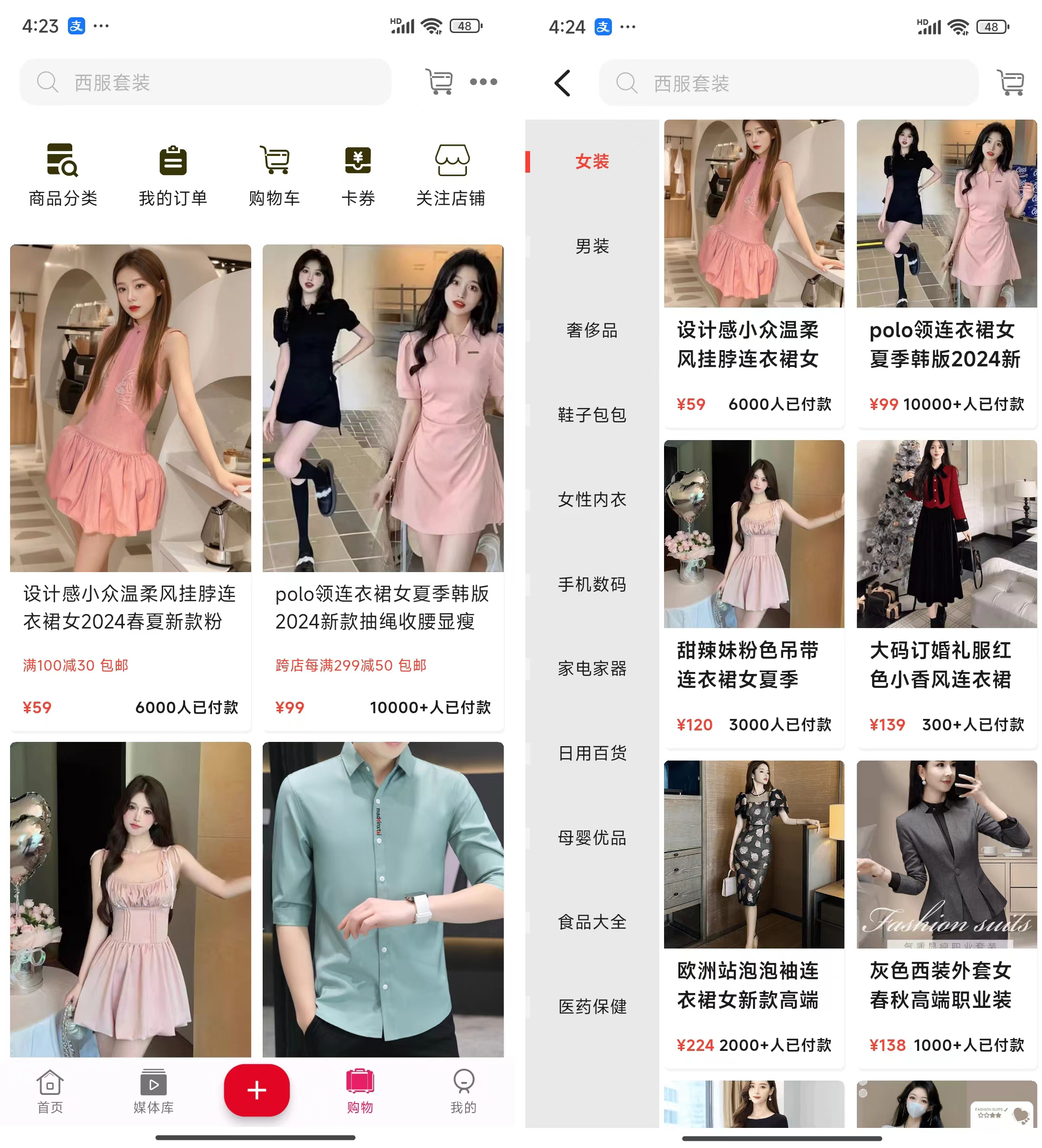This screenshot has height=1148, width=1042.
Task: Choose the 鞋子包包 category
Action: pos(592,415)
